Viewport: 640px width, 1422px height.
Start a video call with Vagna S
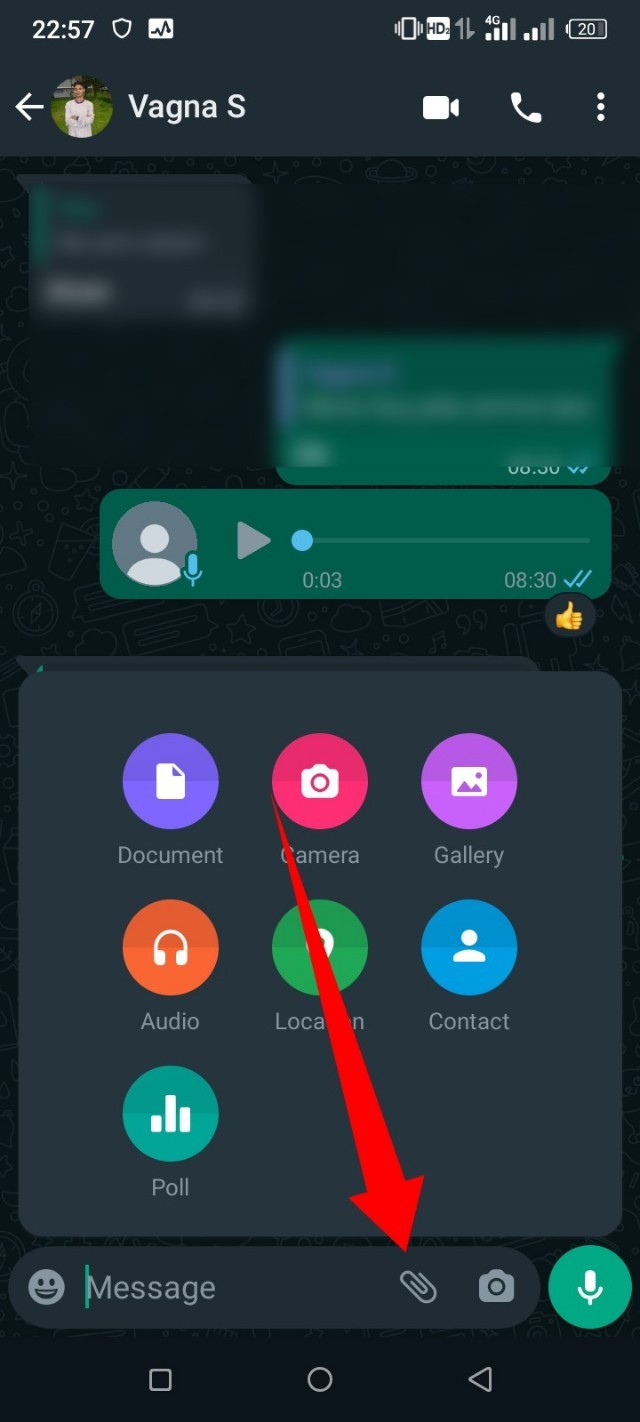(441, 107)
